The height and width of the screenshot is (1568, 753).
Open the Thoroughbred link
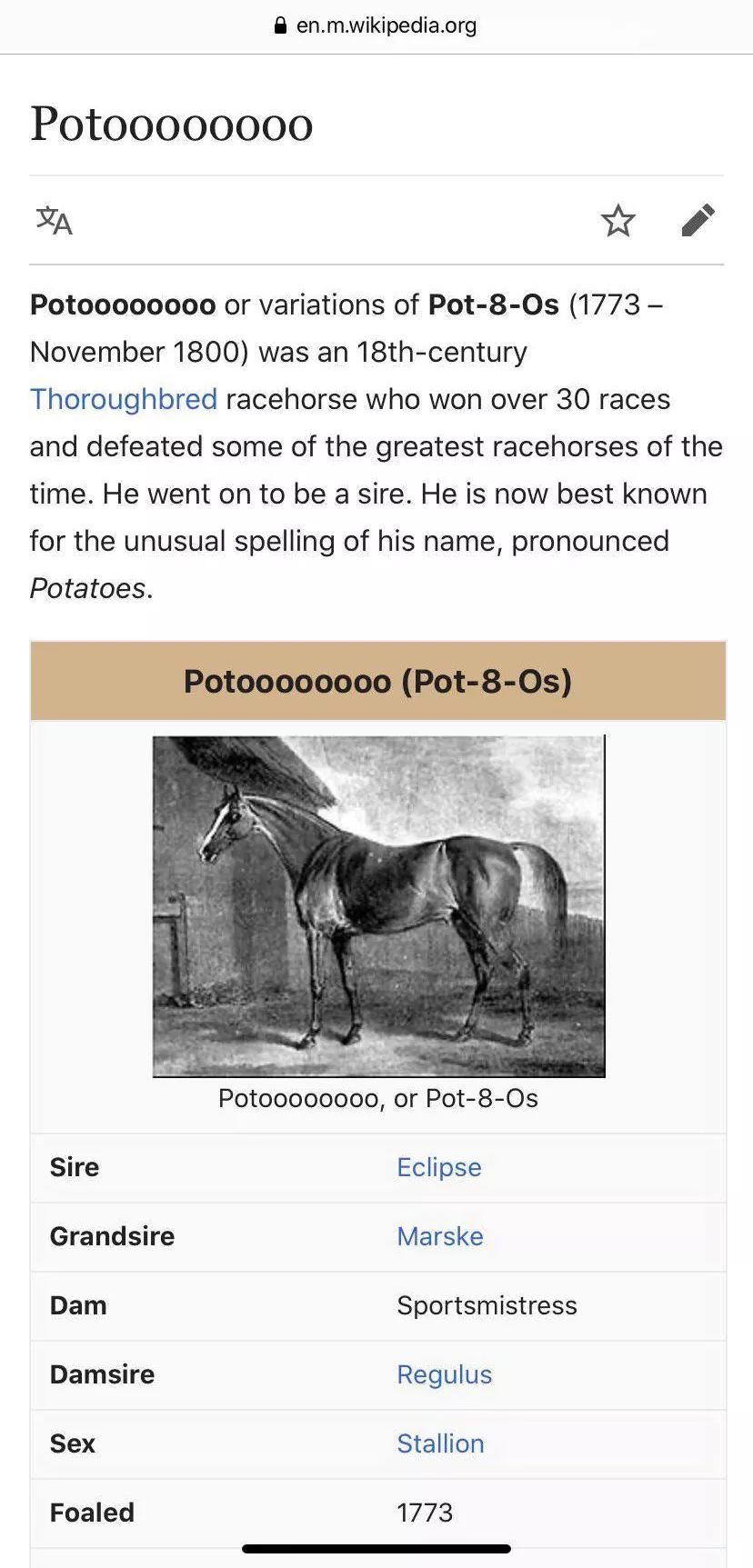coord(124,399)
